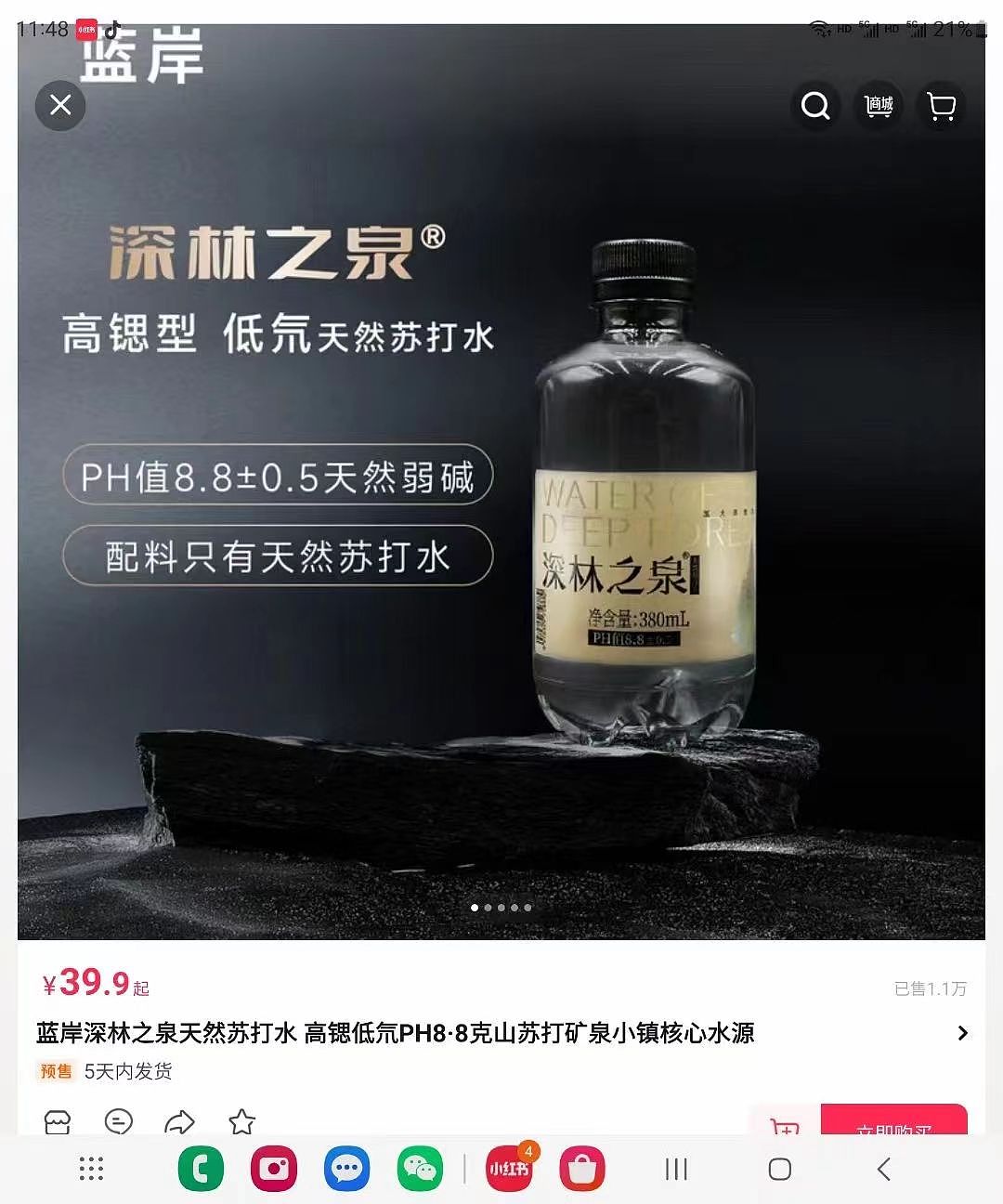Open the taskbar app drawer grid
This screenshot has height=1204, width=1003.
click(91, 1169)
